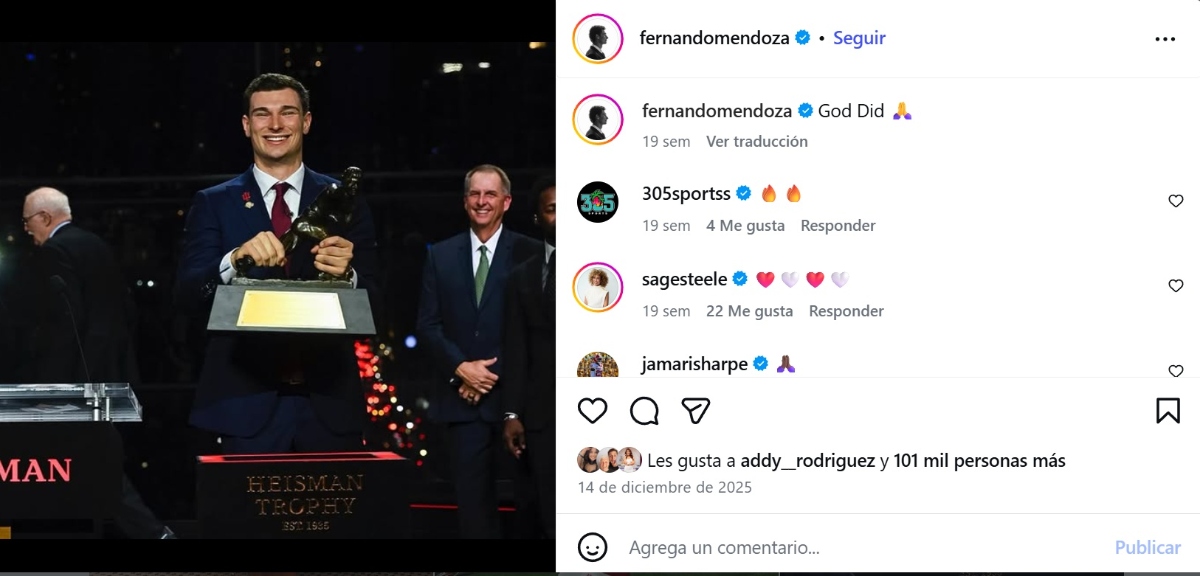Tap Publicar to post the comment
The image size is (1200, 576).
(1147, 547)
